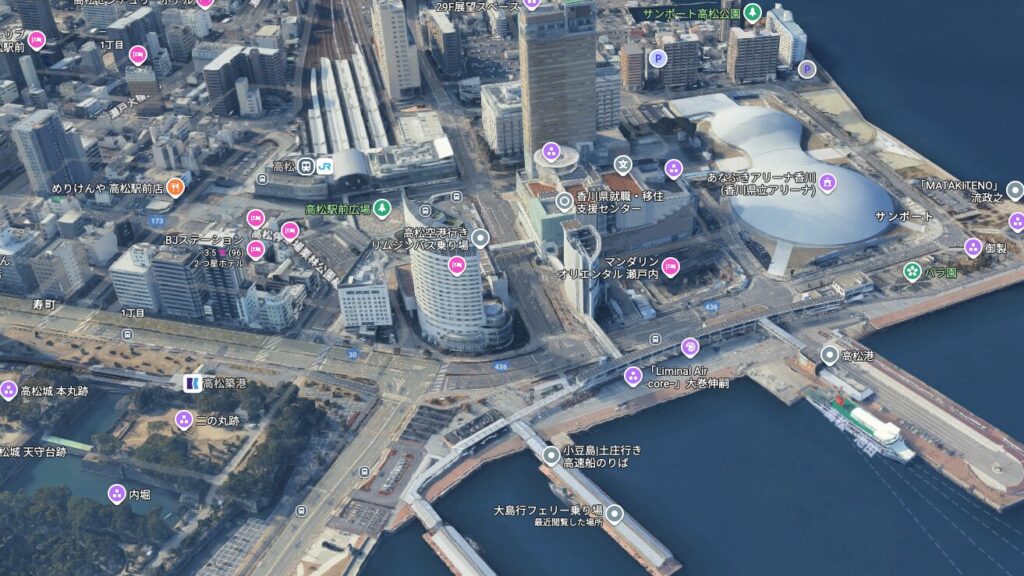Select the サンポート高松公園 park pin
This screenshot has height=576, width=1024.
753,14
